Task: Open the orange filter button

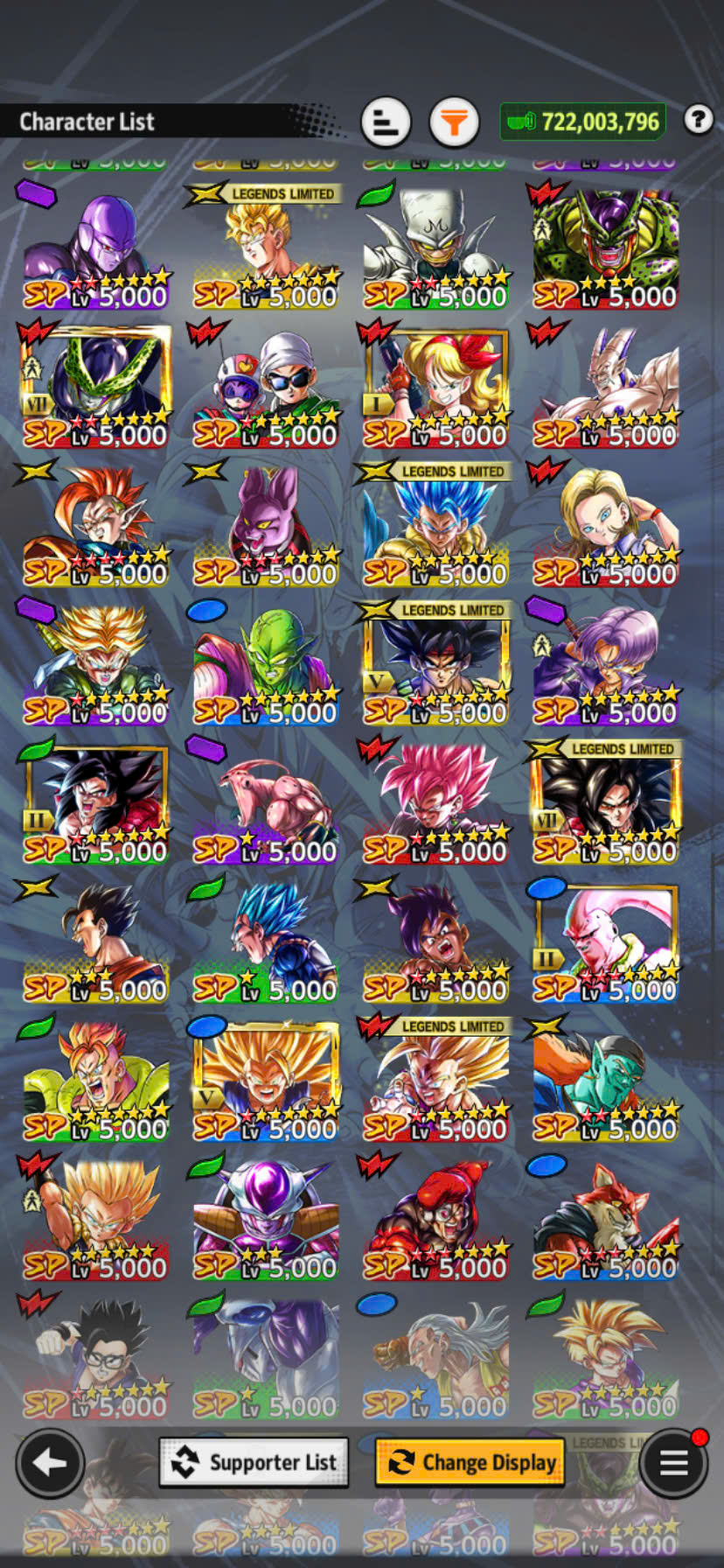Action: (x=454, y=122)
